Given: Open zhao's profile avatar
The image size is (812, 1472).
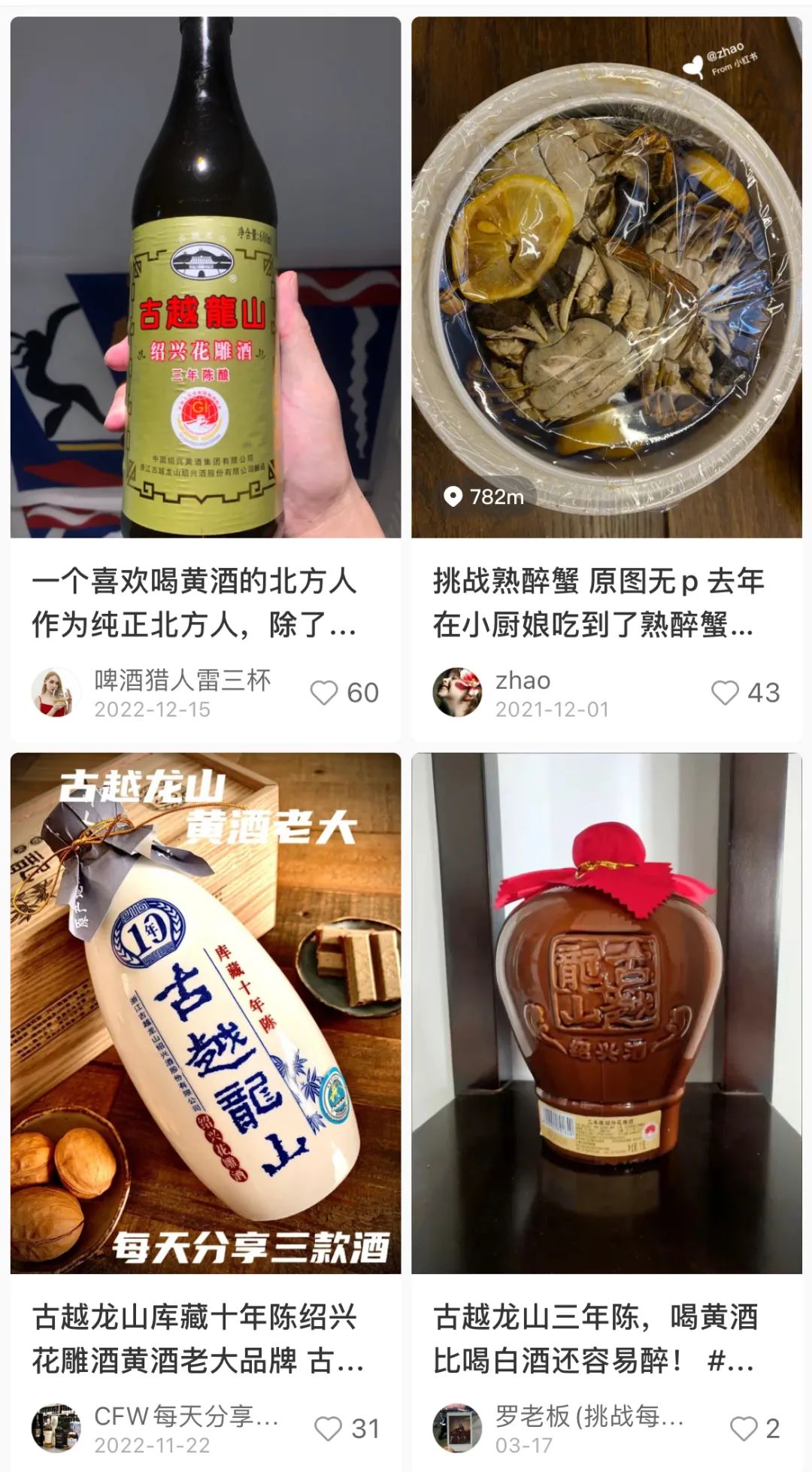Looking at the screenshot, I should 457,692.
